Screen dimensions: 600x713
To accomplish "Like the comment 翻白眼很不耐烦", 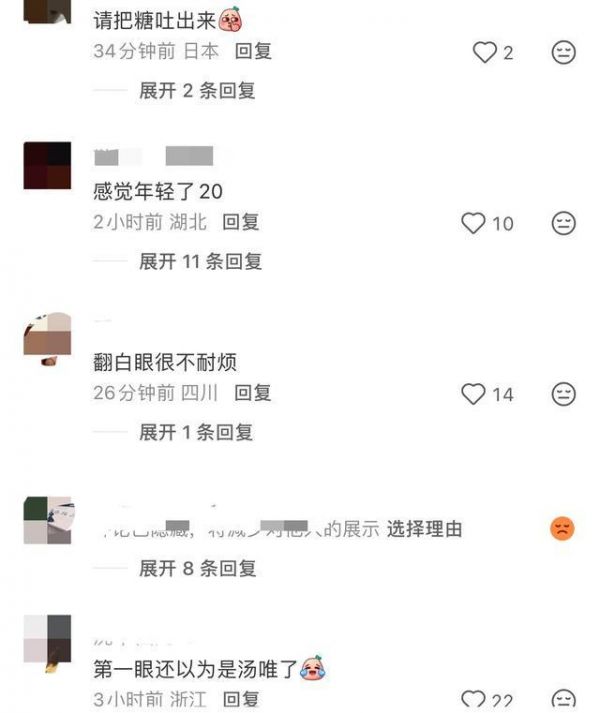I will (x=473, y=394).
